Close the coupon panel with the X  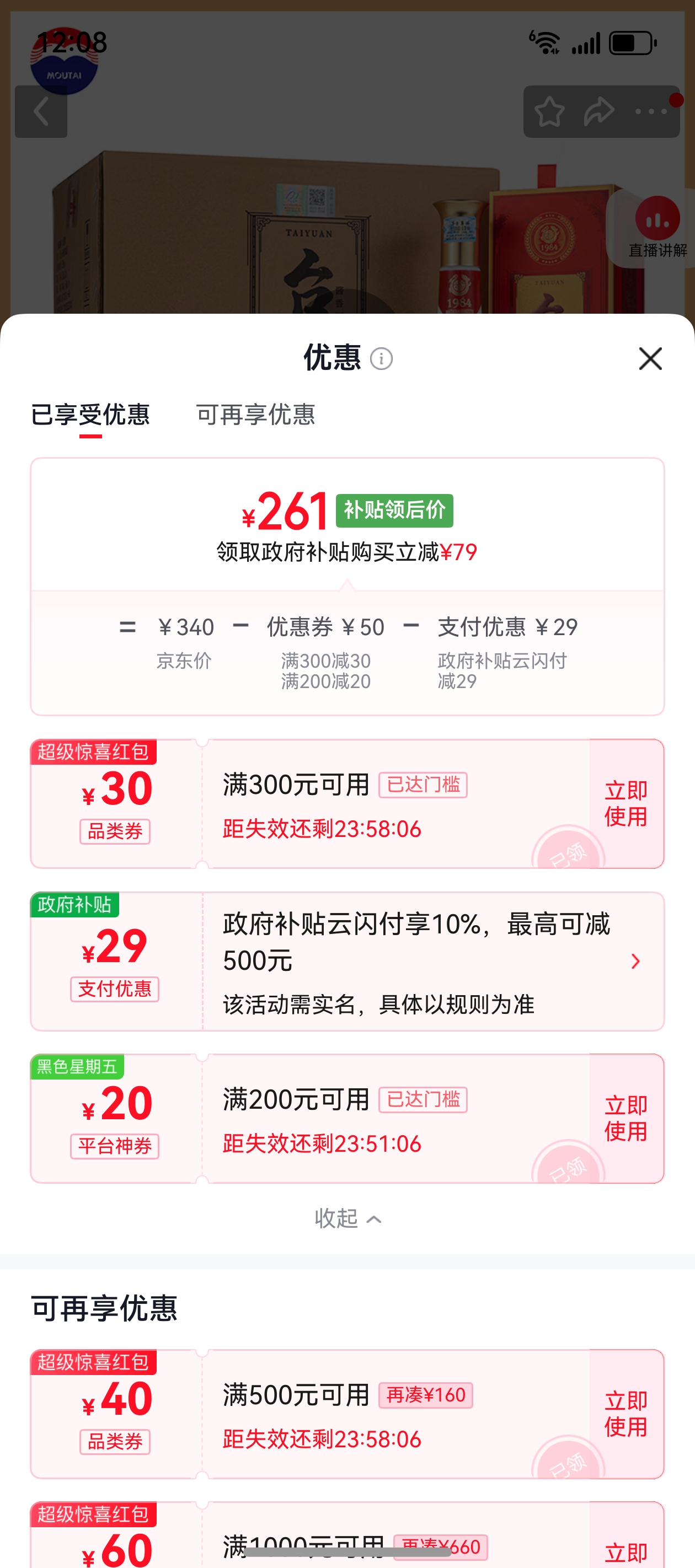point(650,359)
